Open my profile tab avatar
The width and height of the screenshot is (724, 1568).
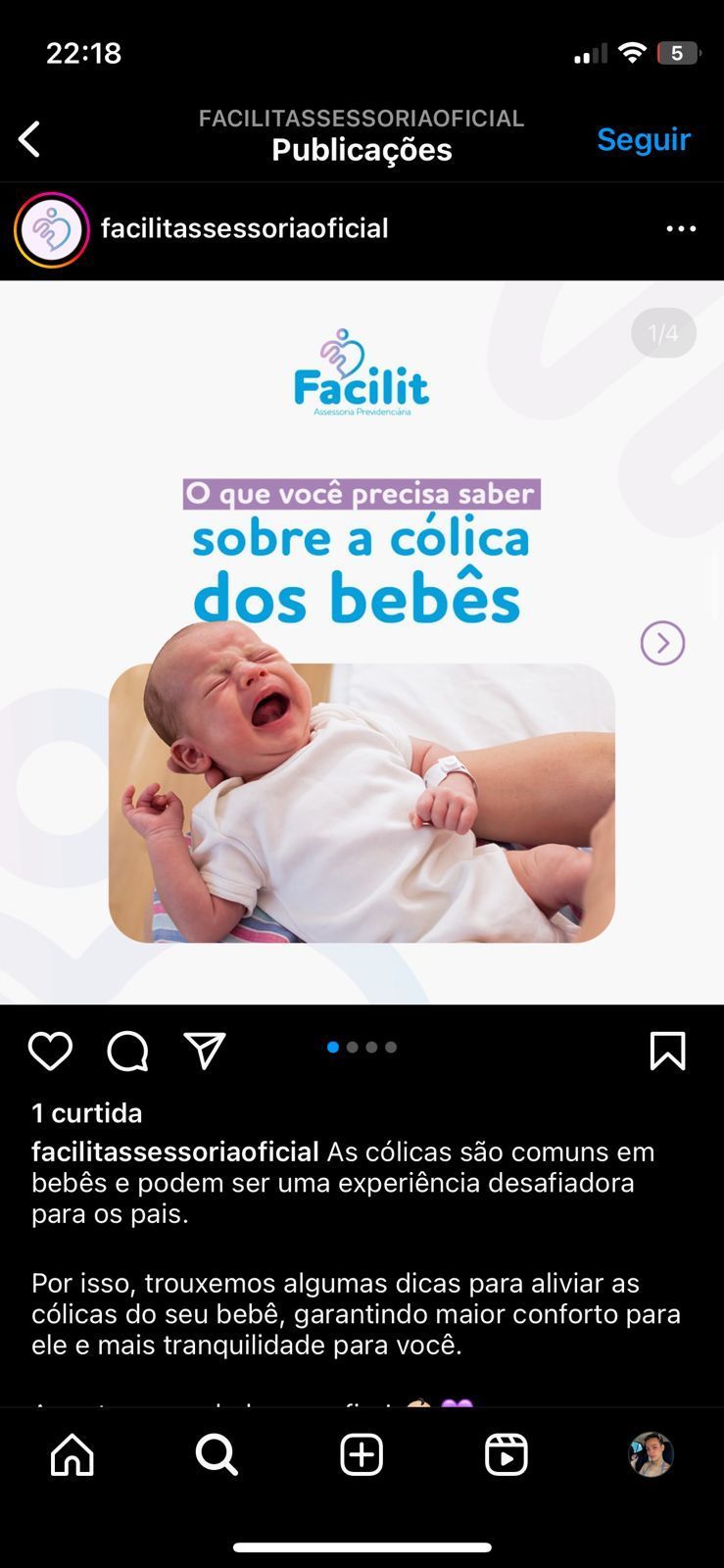pyautogui.click(x=651, y=1455)
